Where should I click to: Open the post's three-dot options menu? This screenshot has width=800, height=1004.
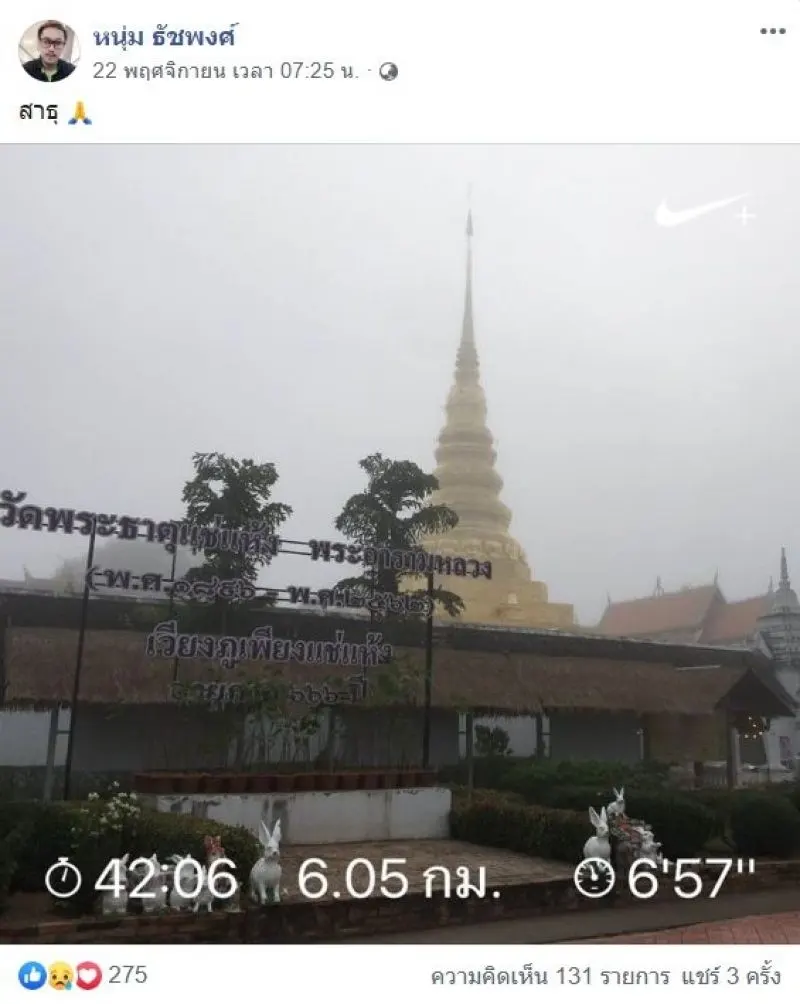[772, 32]
